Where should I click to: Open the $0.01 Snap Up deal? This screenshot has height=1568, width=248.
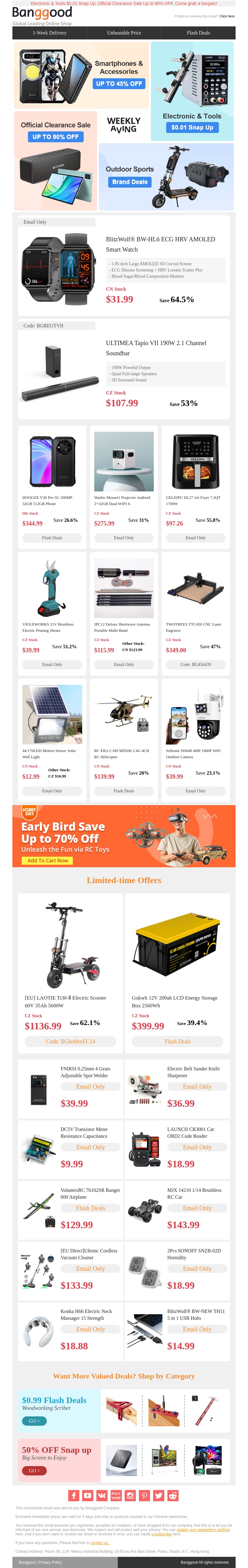[192, 127]
